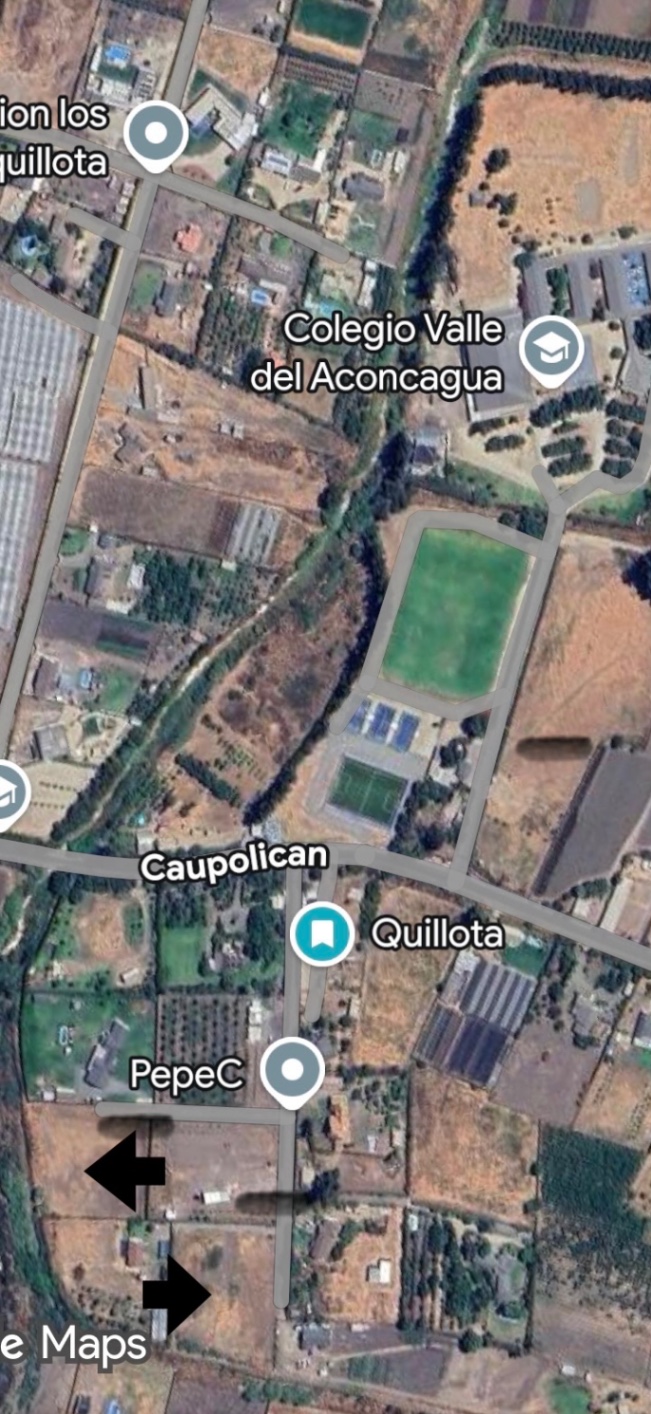This screenshot has width=651, height=1414.
Task: Open the pin beside the 'quillota' label
Action: 156,133
